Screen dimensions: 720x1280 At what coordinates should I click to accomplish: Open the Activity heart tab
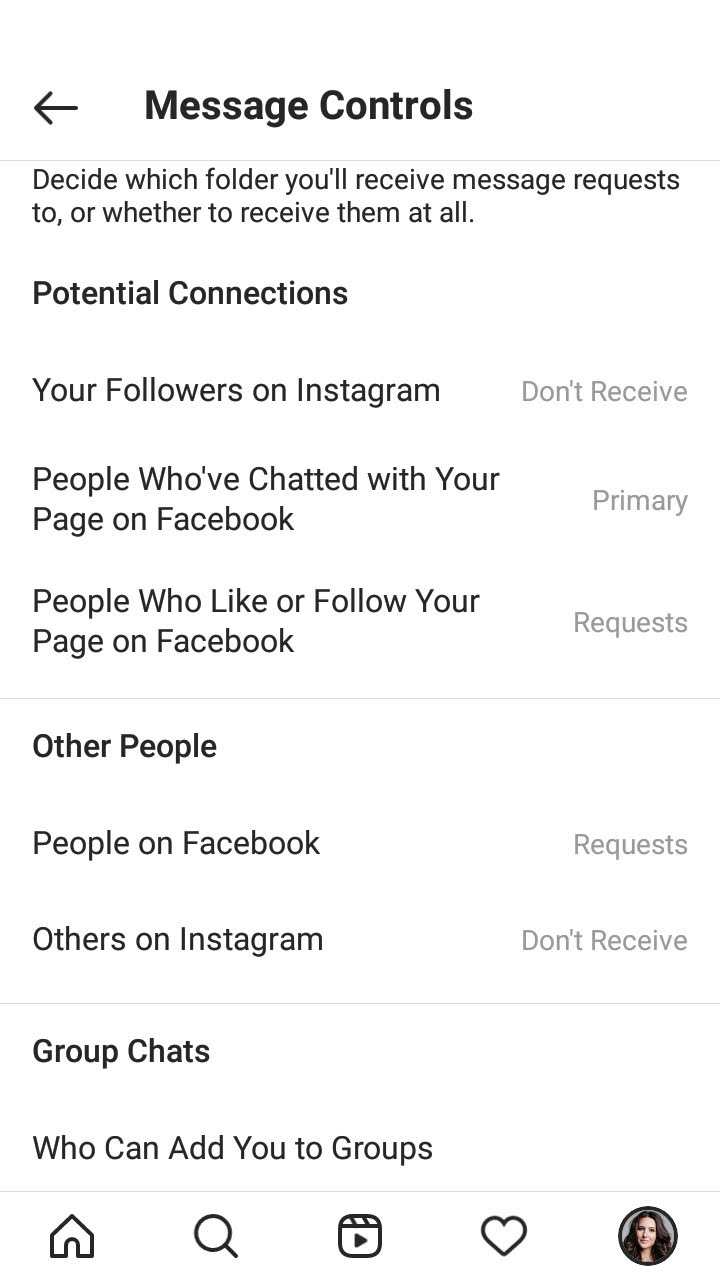[504, 1236]
